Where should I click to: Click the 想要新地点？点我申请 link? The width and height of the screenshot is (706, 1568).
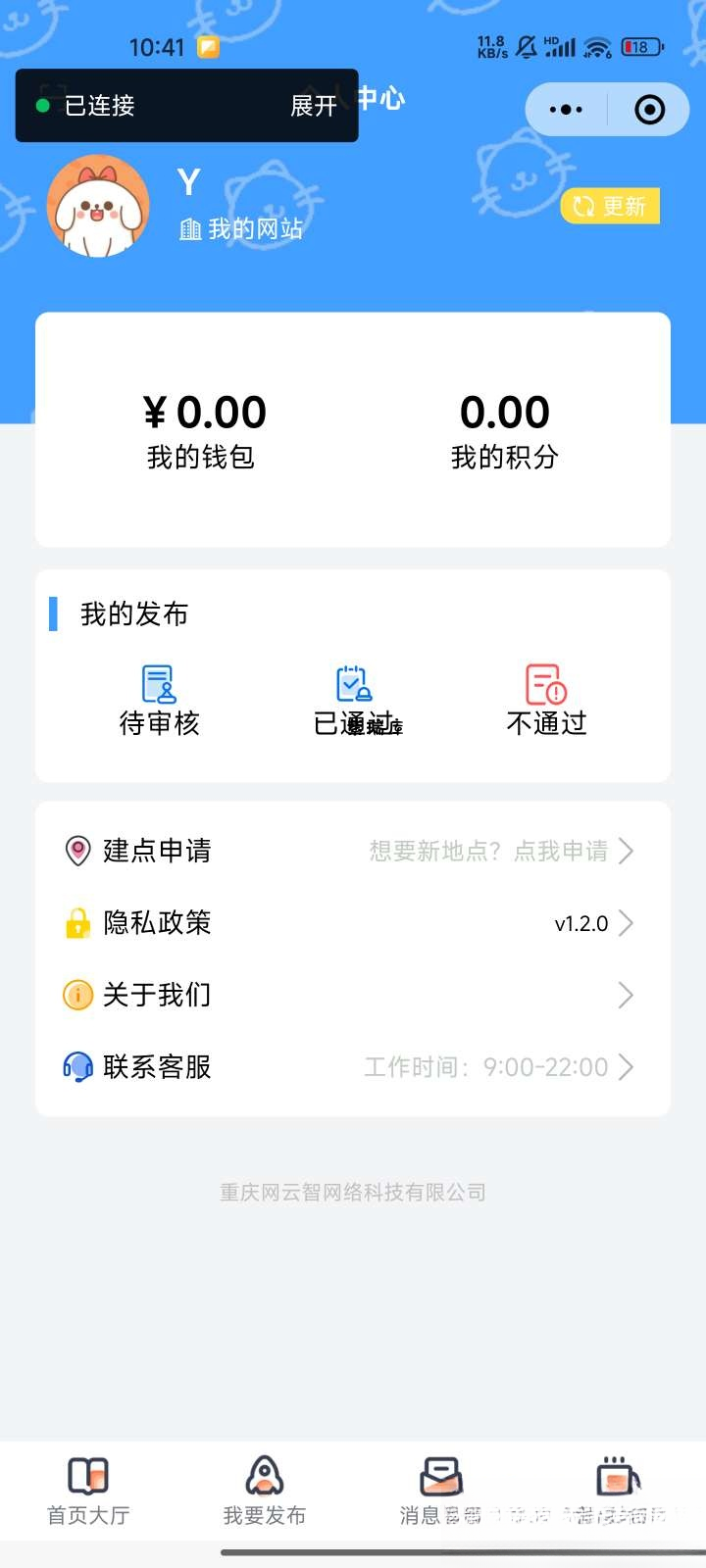[x=488, y=851]
